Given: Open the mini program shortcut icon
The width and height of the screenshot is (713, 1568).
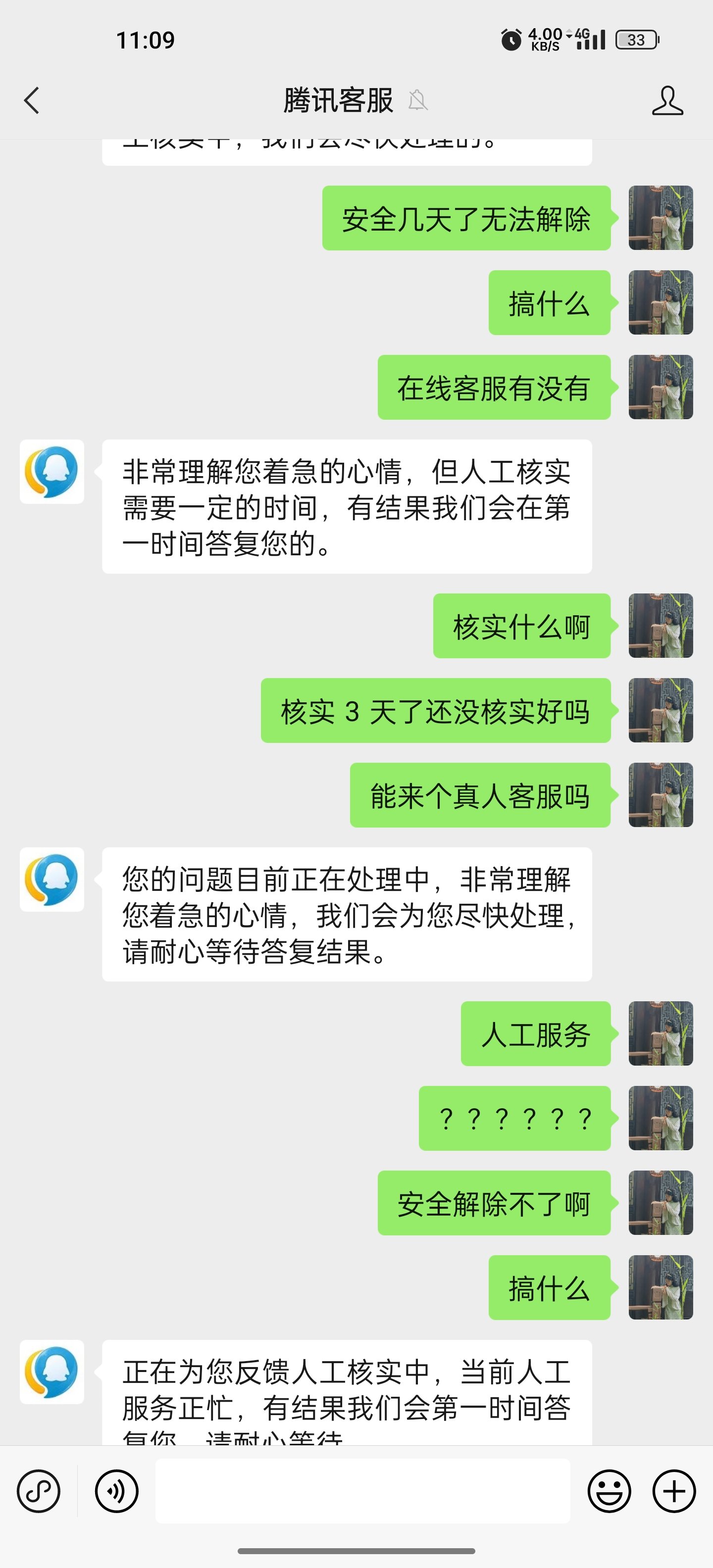Looking at the screenshot, I should [38, 1491].
